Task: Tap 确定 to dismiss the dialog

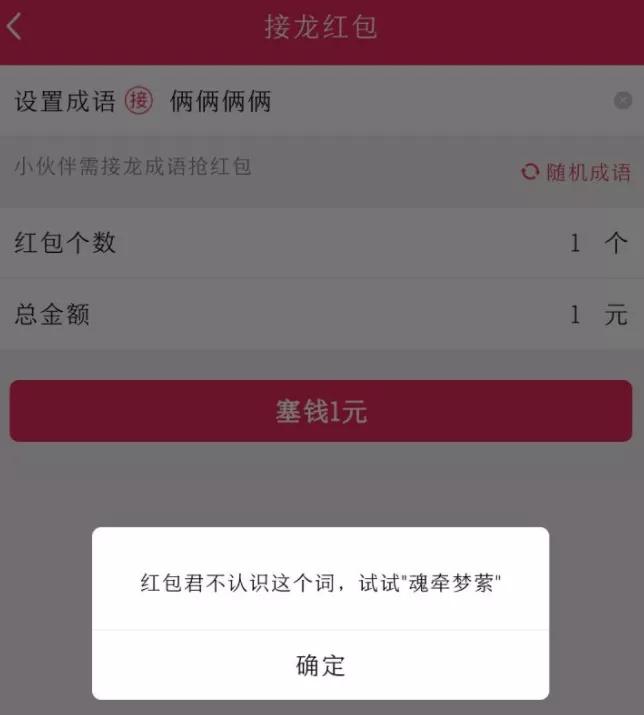Action: click(x=320, y=665)
